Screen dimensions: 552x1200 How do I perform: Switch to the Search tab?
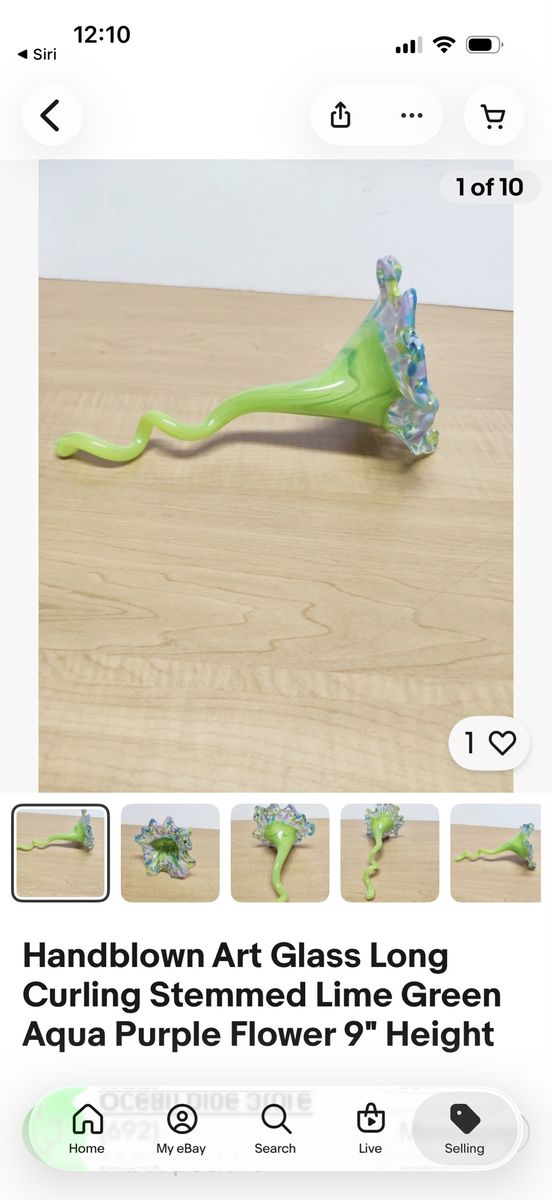click(x=275, y=1129)
